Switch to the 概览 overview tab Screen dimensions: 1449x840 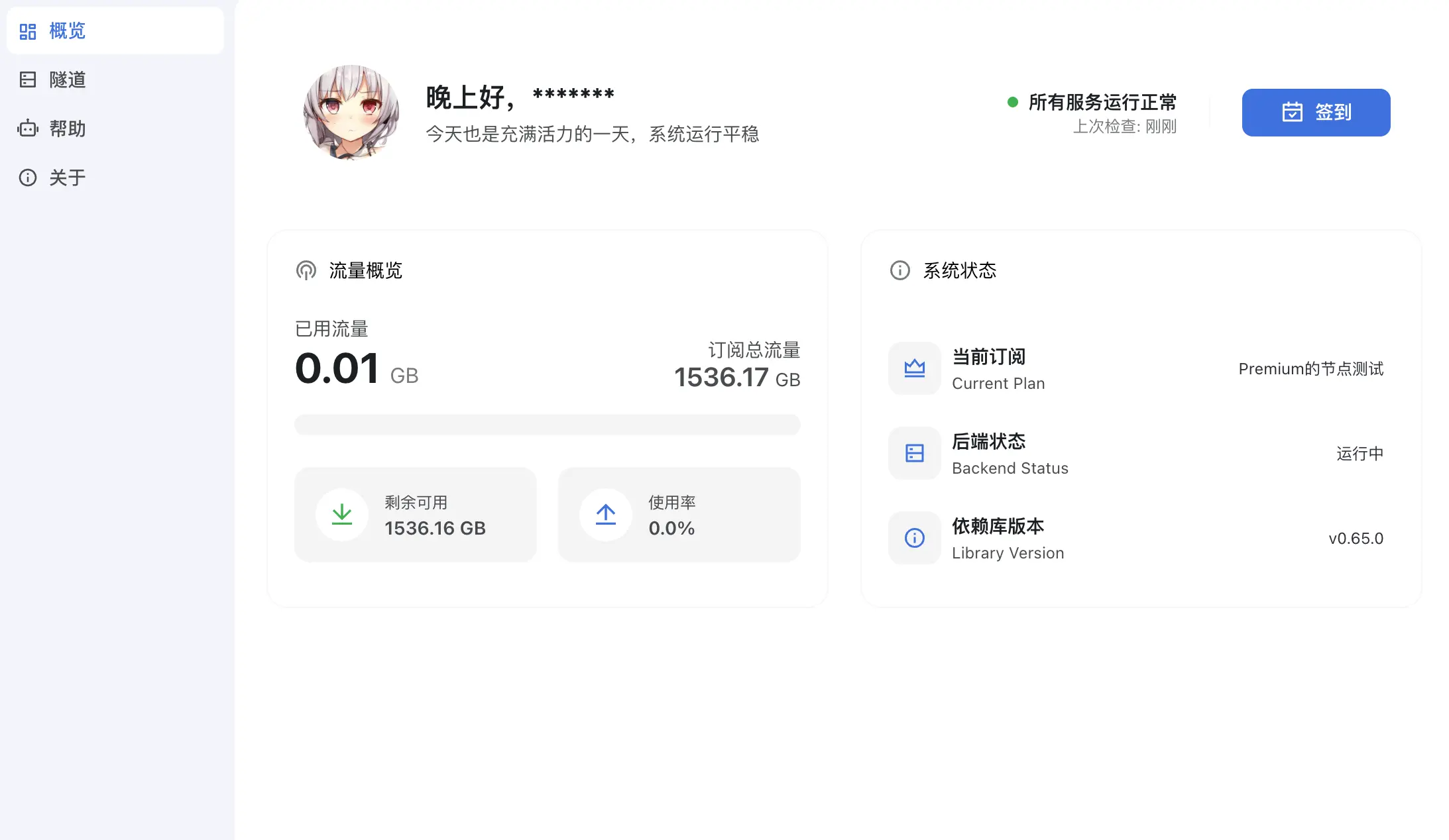point(66,31)
